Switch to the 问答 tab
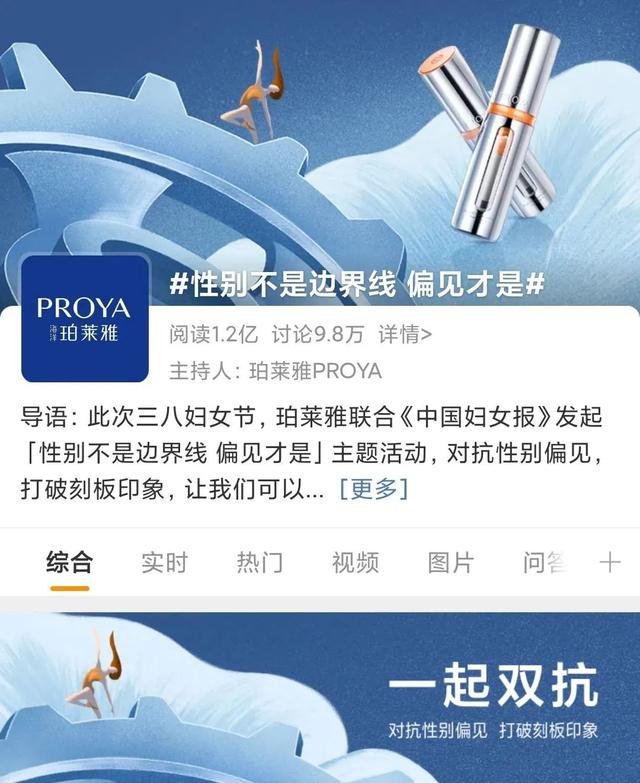The image size is (640, 783). [544, 562]
